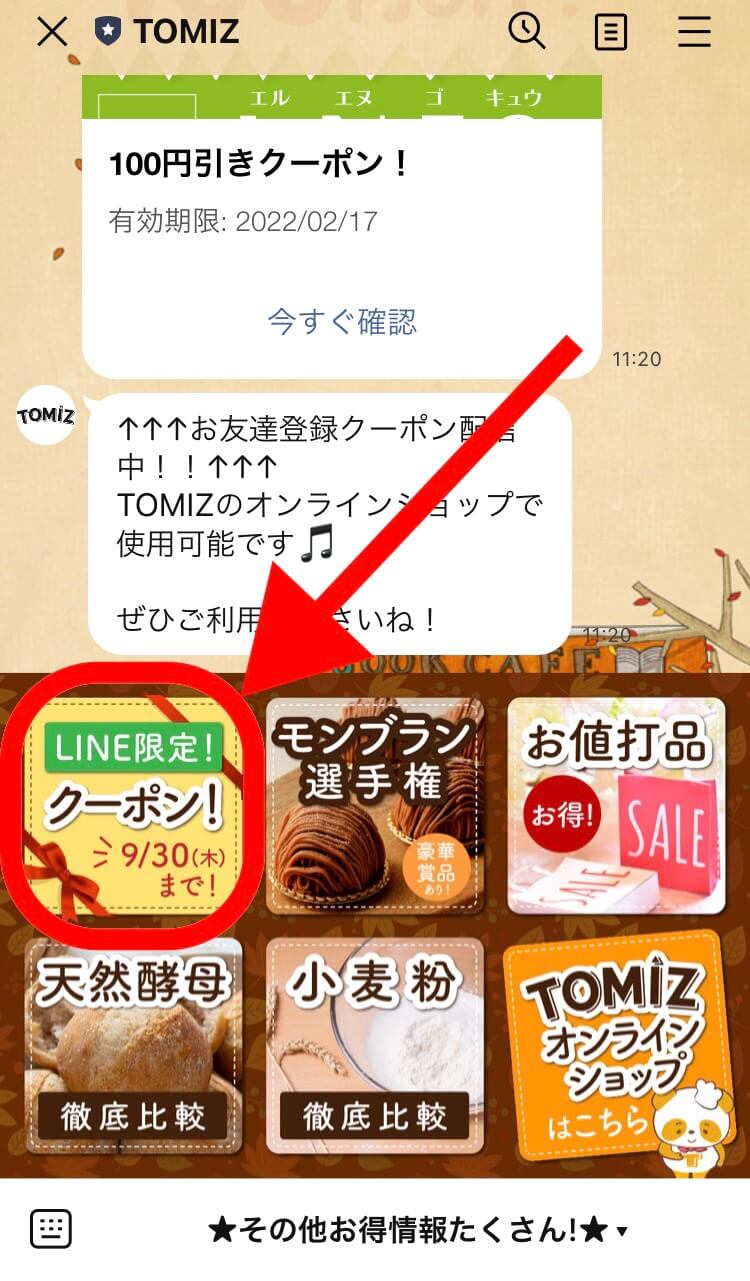Close the TOMIZ chat screen
This screenshot has height=1281, width=750.
click(52, 32)
